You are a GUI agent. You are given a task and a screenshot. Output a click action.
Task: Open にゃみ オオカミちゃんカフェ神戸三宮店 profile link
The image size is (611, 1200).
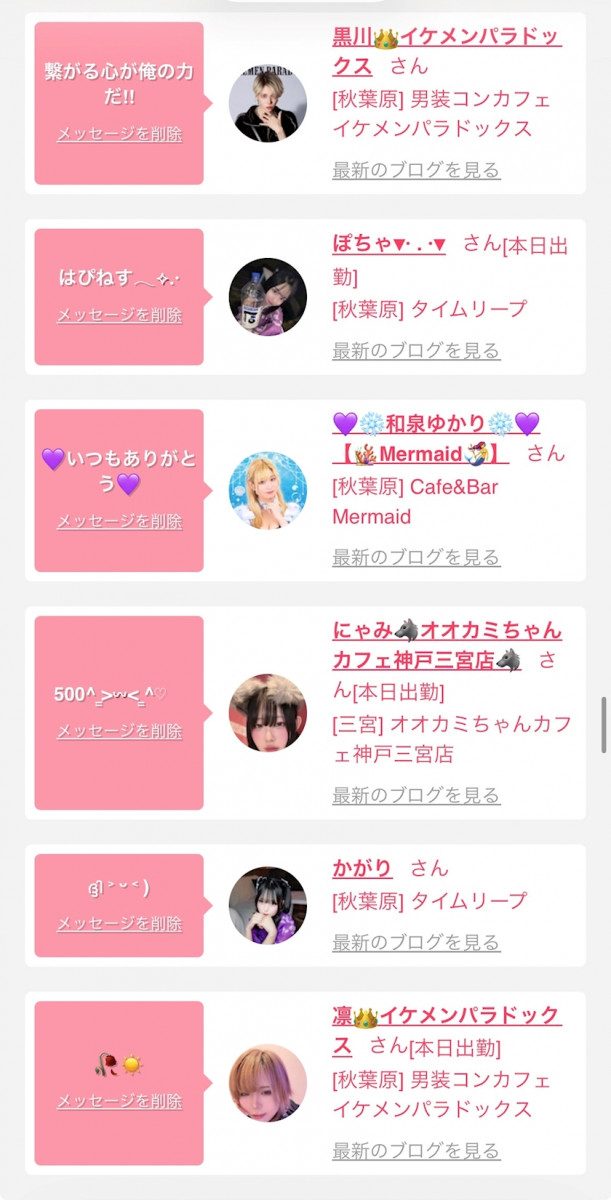tap(446, 631)
